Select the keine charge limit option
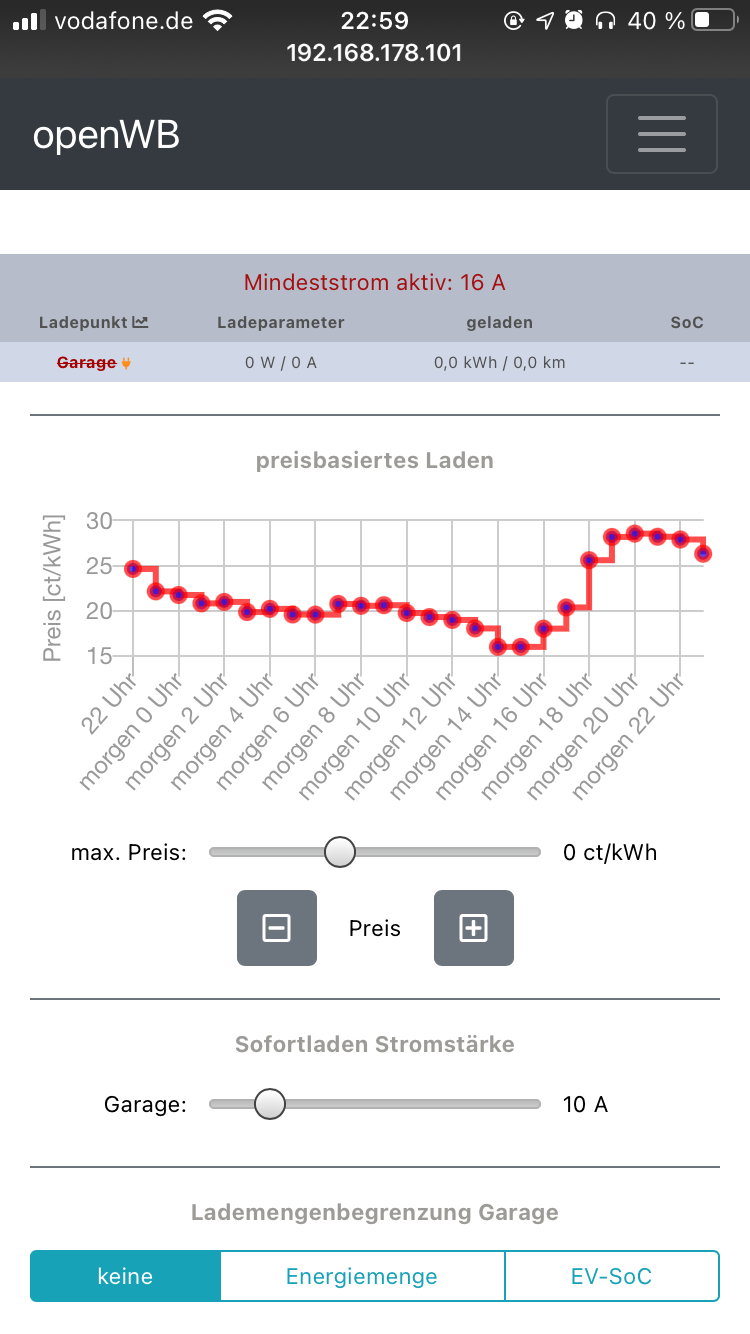 125,1276
